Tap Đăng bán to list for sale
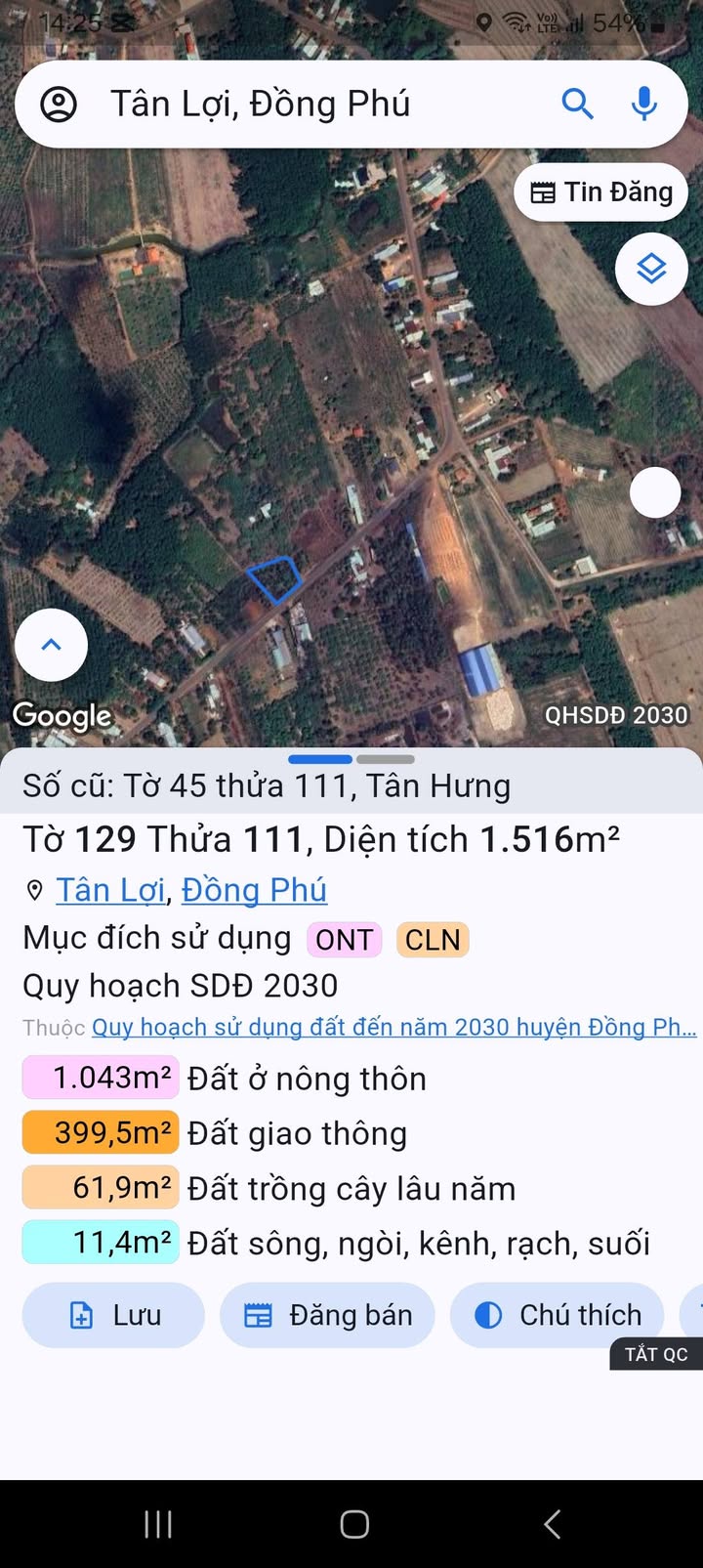This screenshot has height=1568, width=703. (327, 1315)
